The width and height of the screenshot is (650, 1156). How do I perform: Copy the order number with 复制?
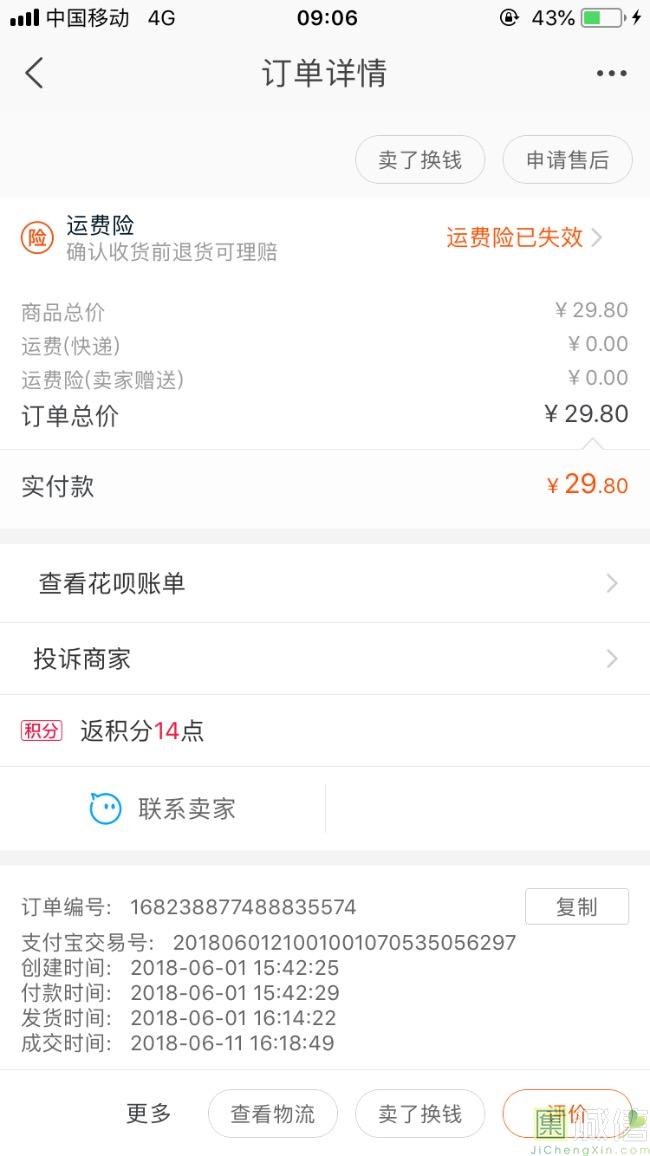[x=576, y=907]
